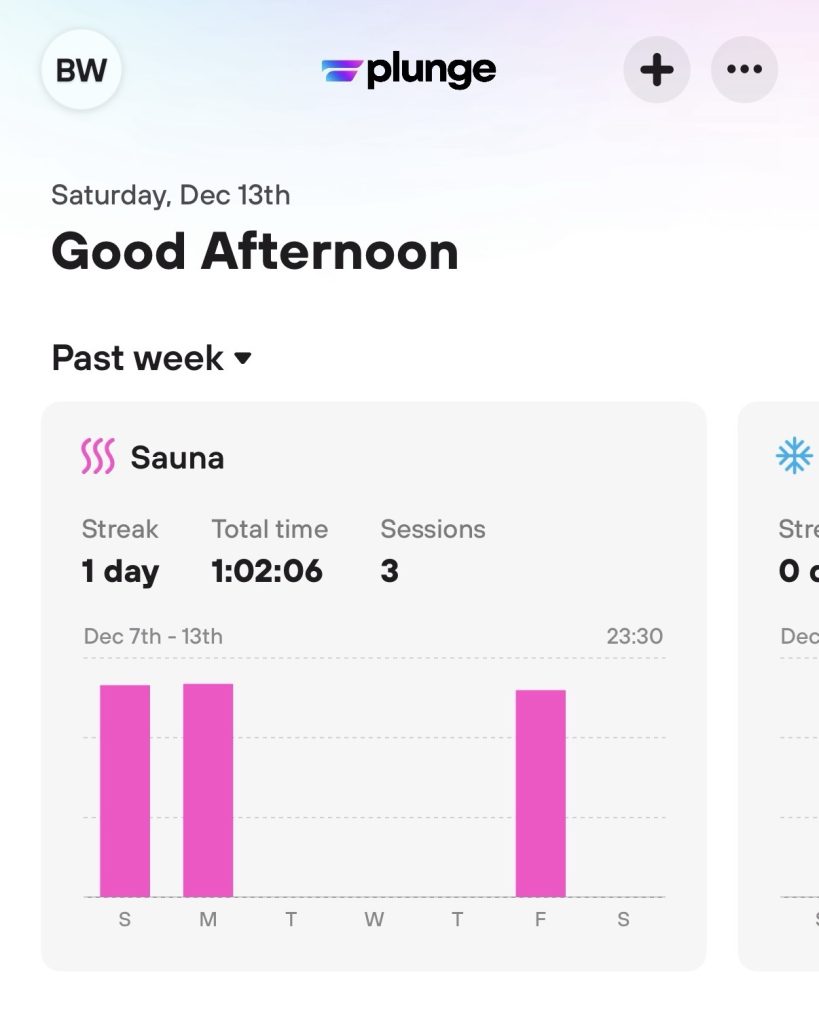Open the three-dot overflow menu
The image size is (819, 1024).
(744, 70)
